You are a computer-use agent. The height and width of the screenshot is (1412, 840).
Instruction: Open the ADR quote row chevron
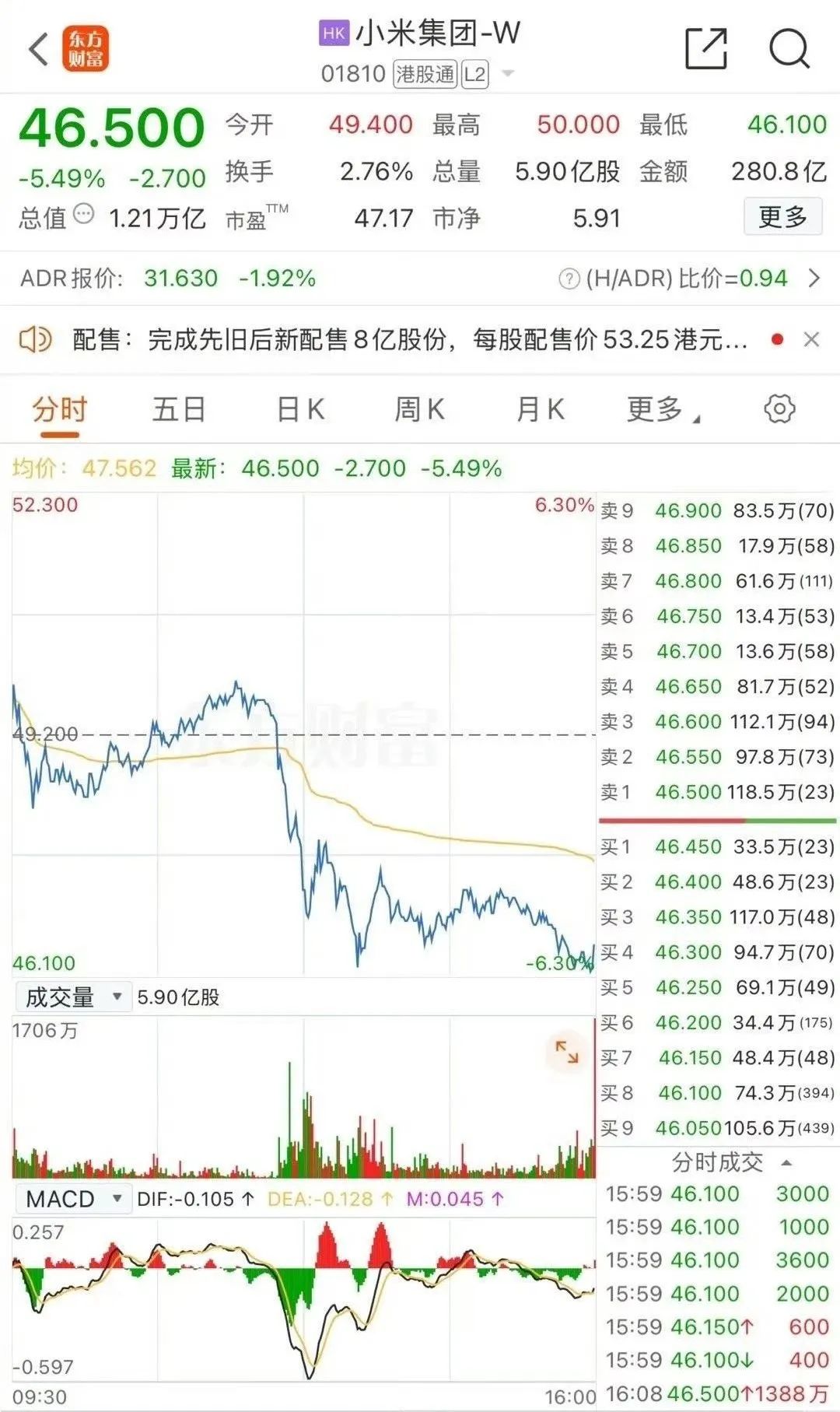815,277
